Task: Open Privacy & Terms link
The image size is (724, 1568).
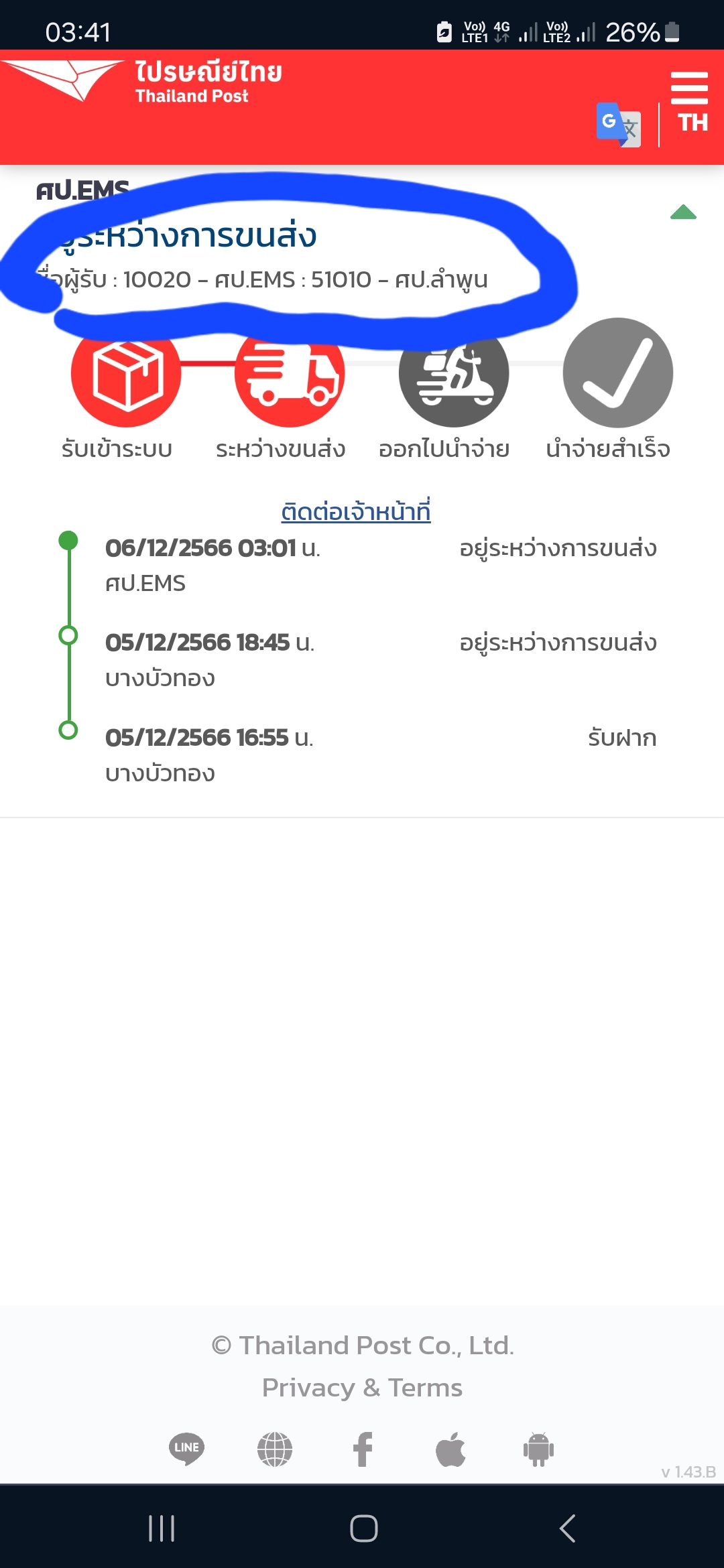Action: (x=362, y=1387)
